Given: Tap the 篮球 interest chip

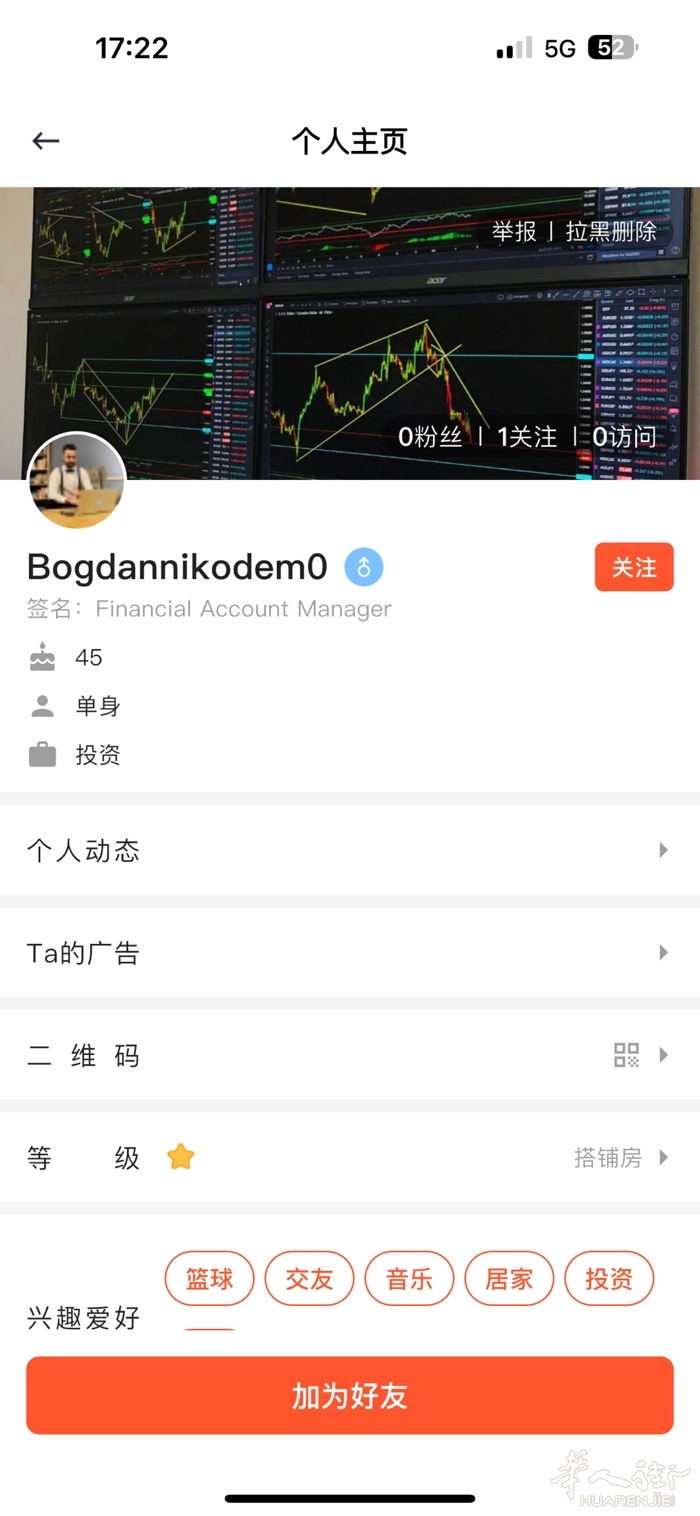Looking at the screenshot, I should click(210, 1278).
